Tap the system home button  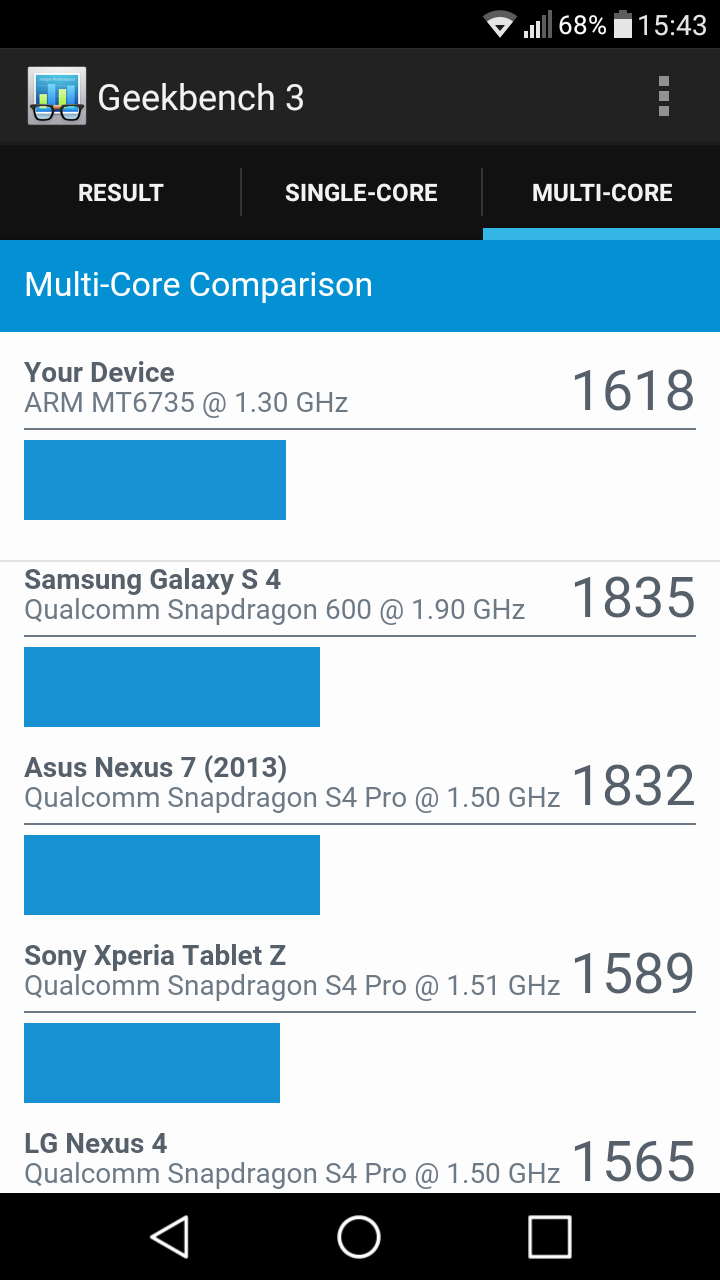tap(359, 1237)
